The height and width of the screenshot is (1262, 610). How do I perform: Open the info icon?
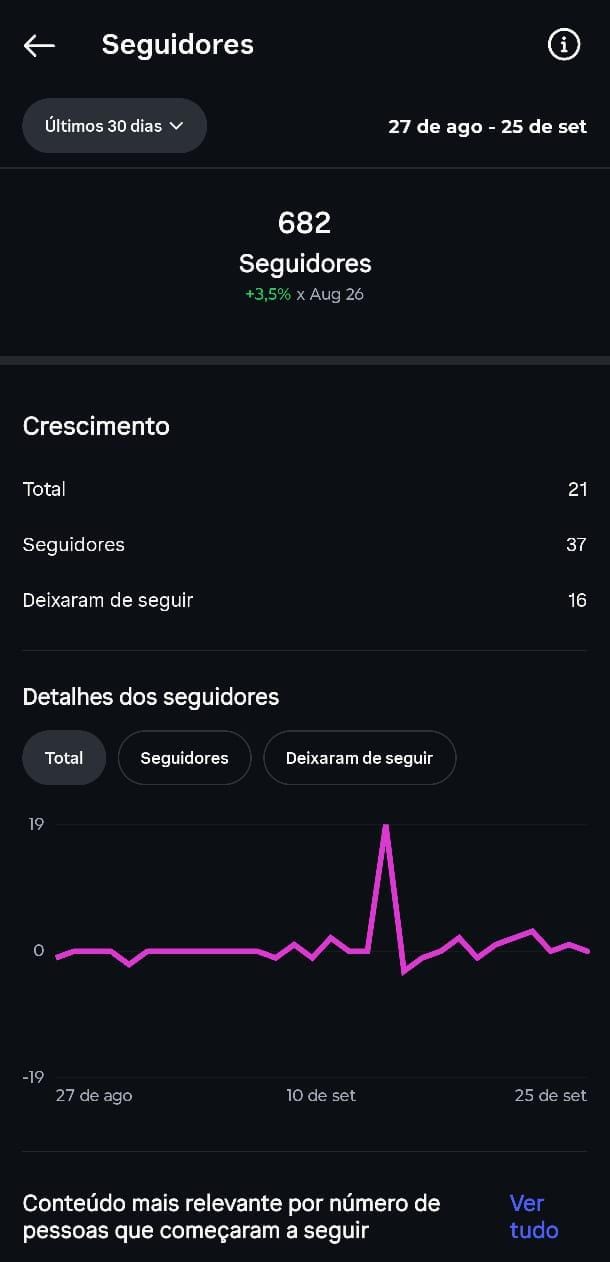pos(564,45)
